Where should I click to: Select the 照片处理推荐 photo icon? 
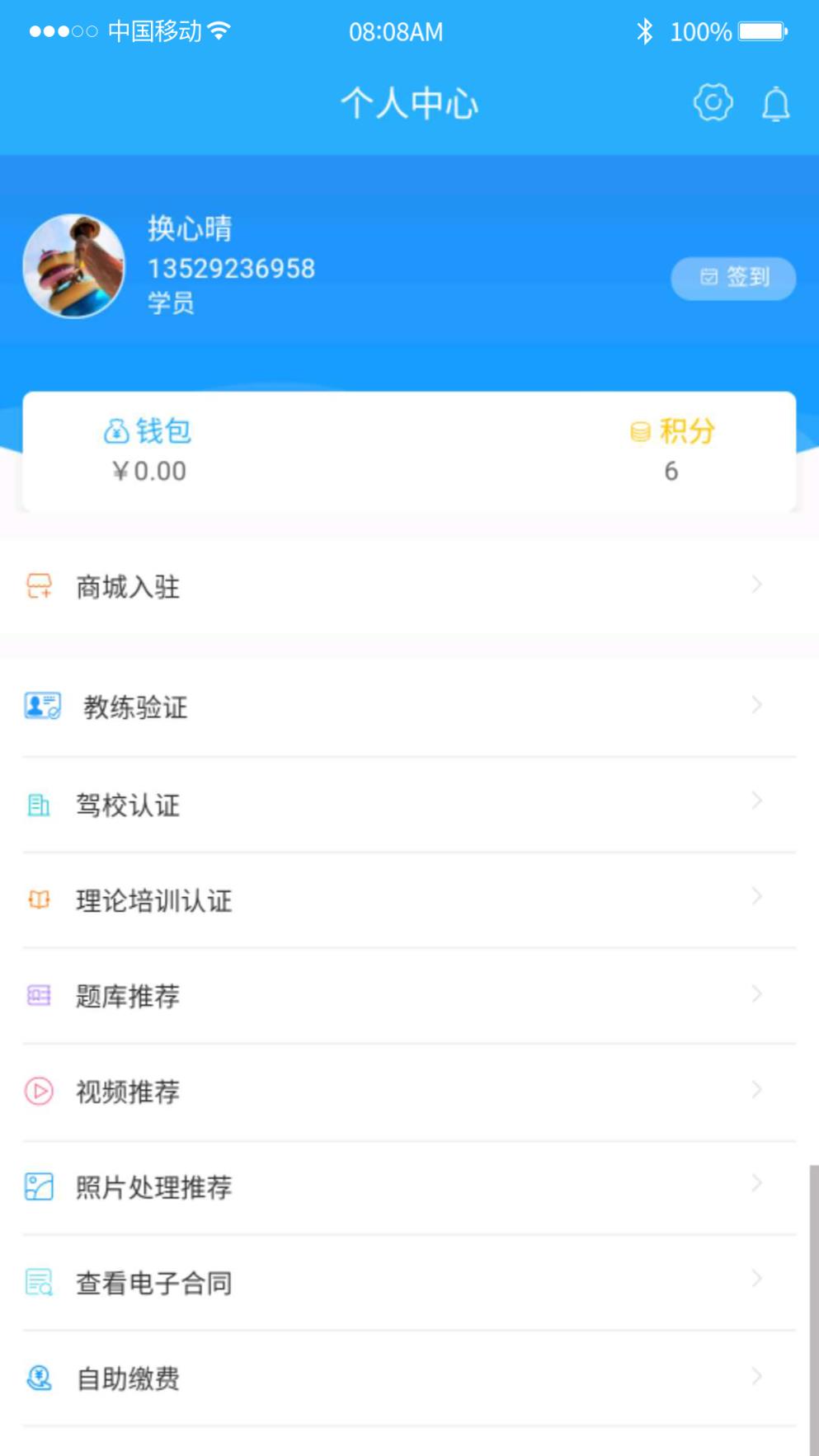(39, 1187)
